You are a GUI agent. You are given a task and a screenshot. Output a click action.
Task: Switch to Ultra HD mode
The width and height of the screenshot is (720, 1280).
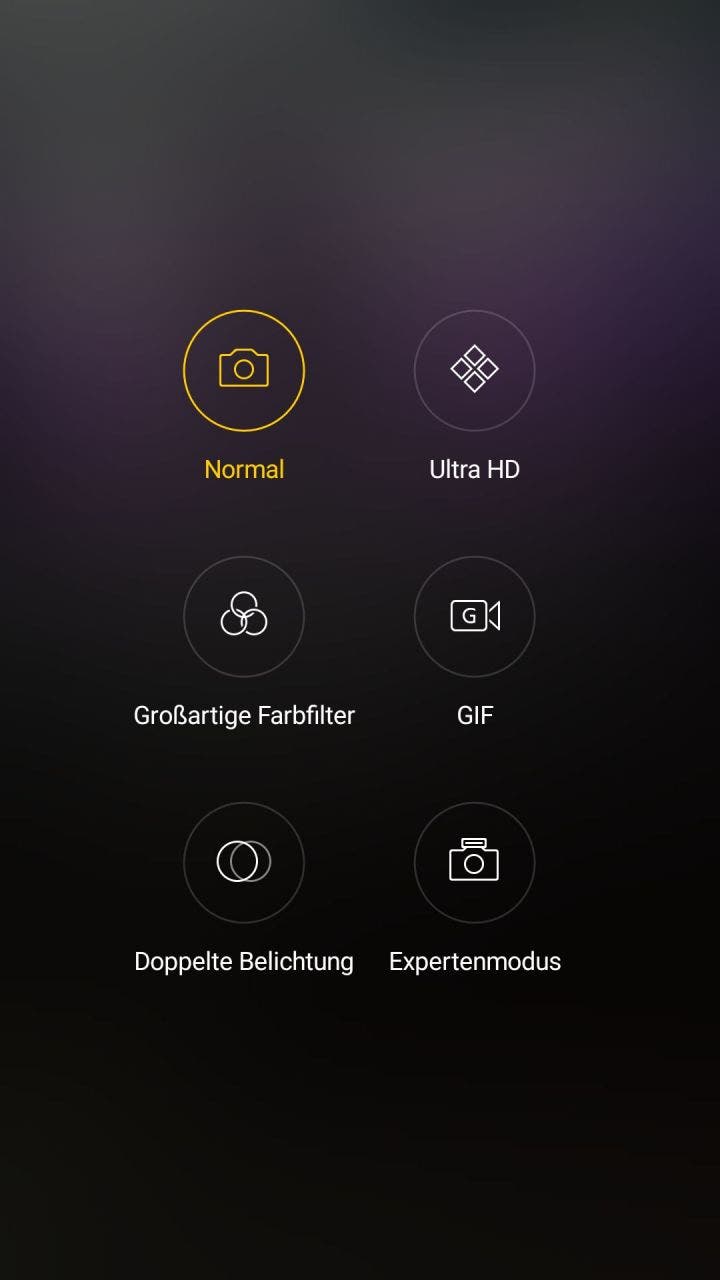(x=474, y=371)
